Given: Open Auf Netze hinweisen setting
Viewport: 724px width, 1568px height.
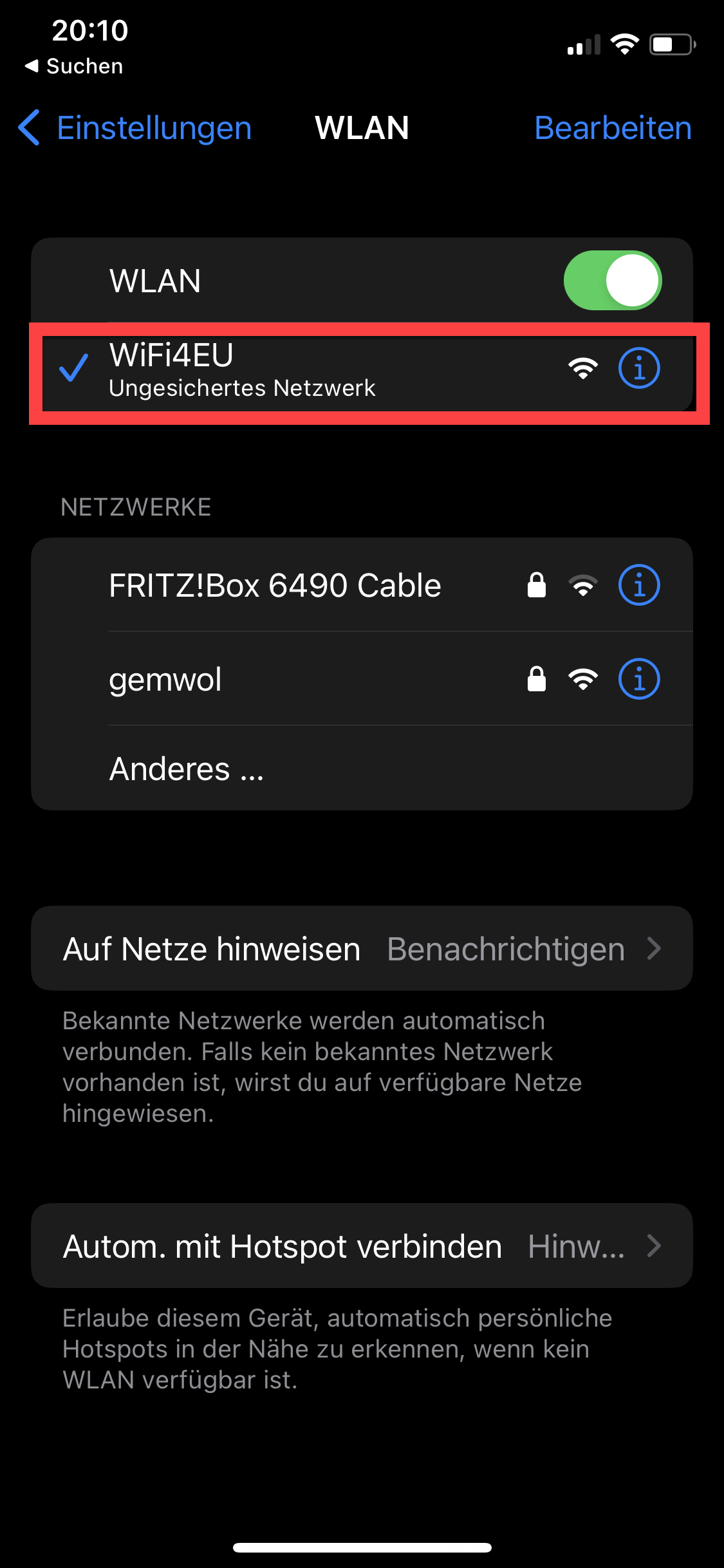Looking at the screenshot, I should point(362,949).
